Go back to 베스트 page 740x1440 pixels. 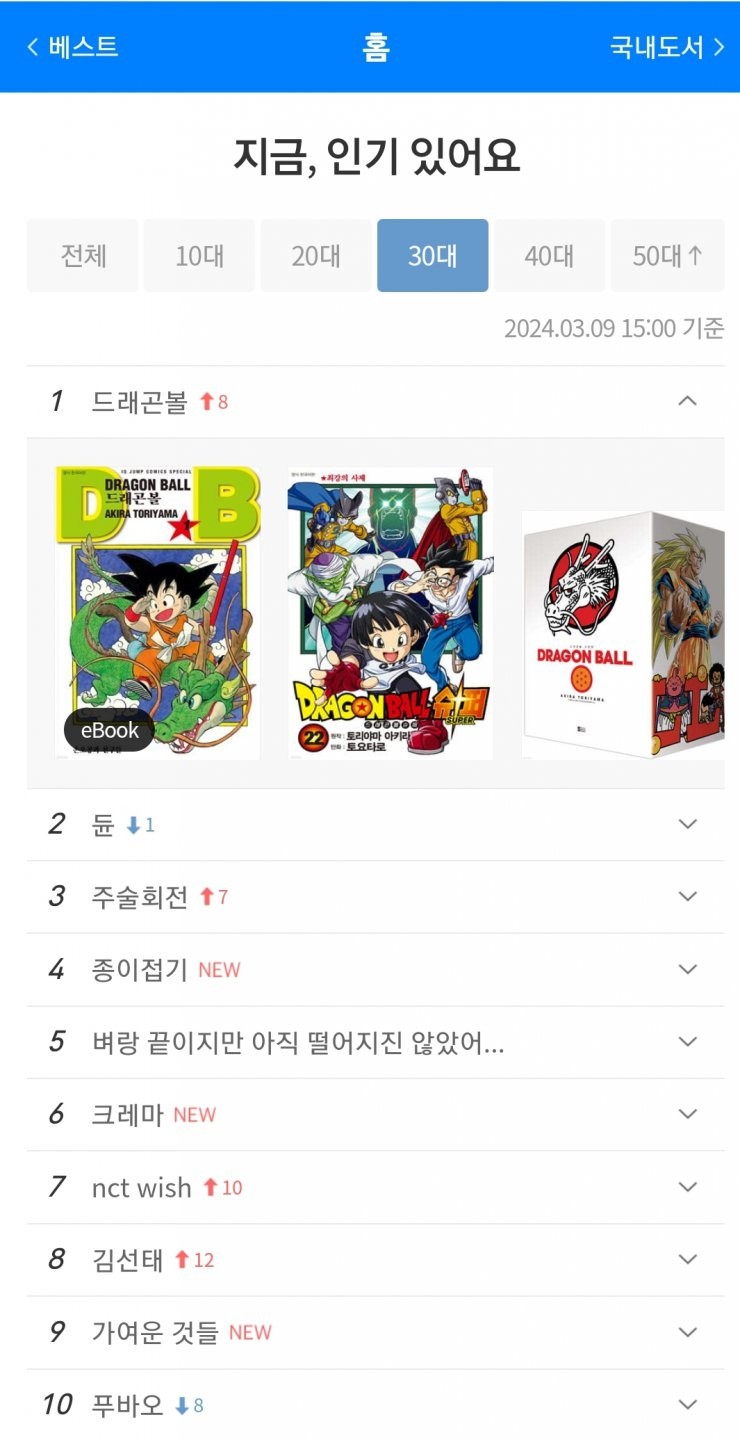[x=72, y=47]
